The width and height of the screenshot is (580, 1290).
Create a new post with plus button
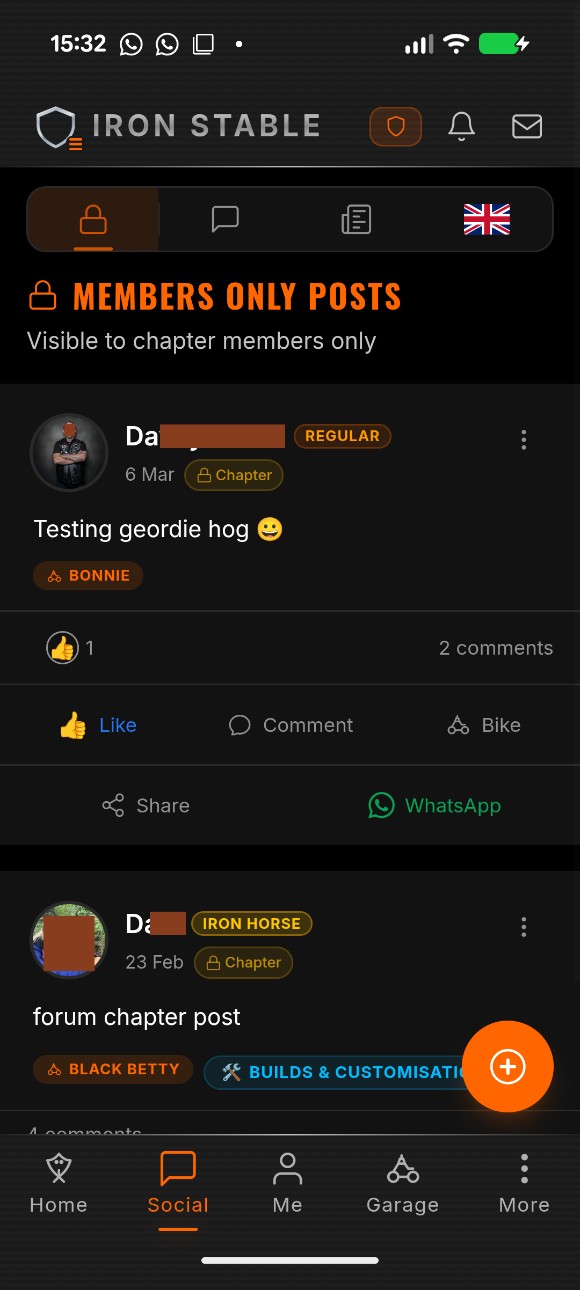coord(507,1067)
